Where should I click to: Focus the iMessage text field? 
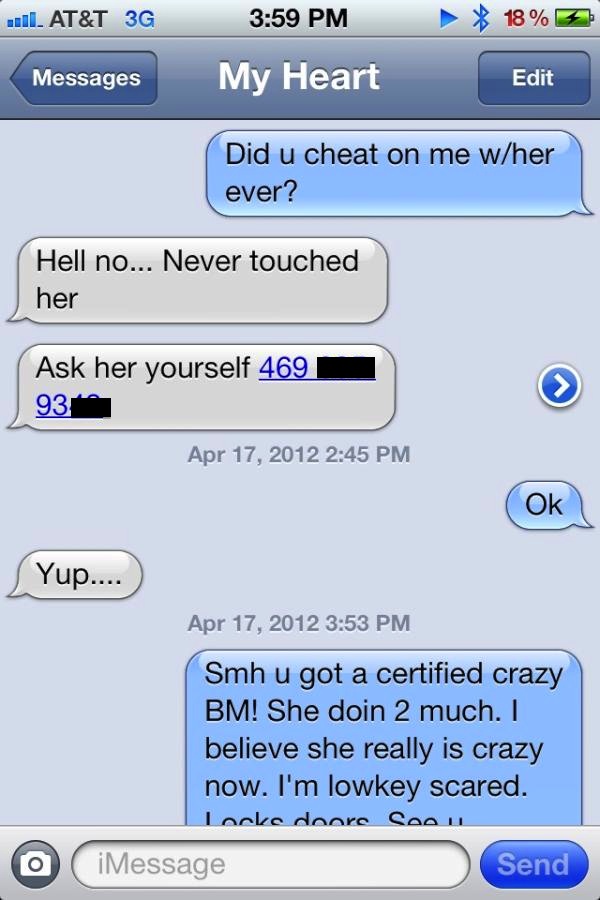pos(270,864)
